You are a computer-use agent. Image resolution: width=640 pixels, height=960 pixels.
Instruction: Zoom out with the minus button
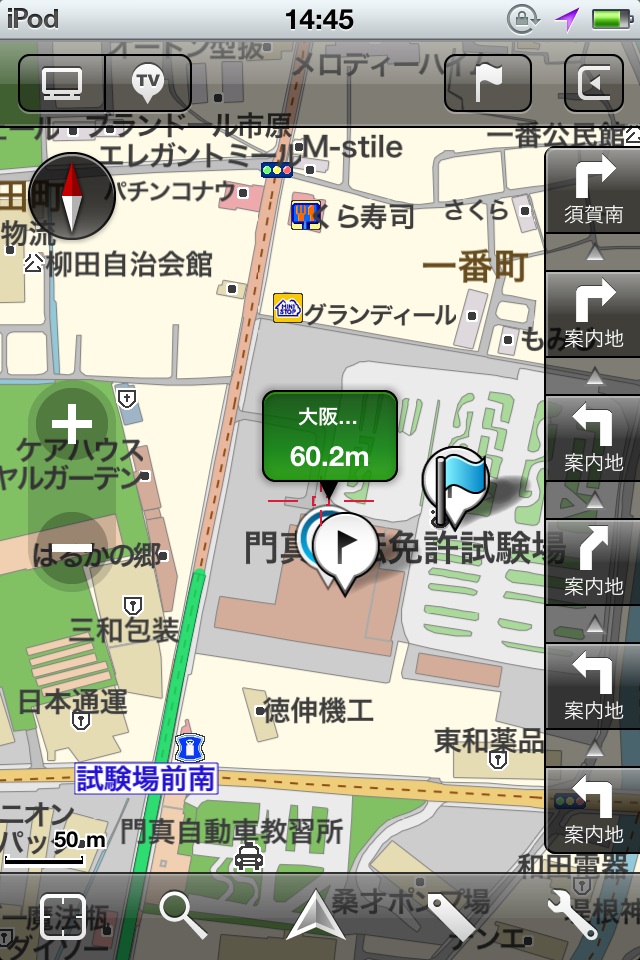pyautogui.click(x=72, y=550)
